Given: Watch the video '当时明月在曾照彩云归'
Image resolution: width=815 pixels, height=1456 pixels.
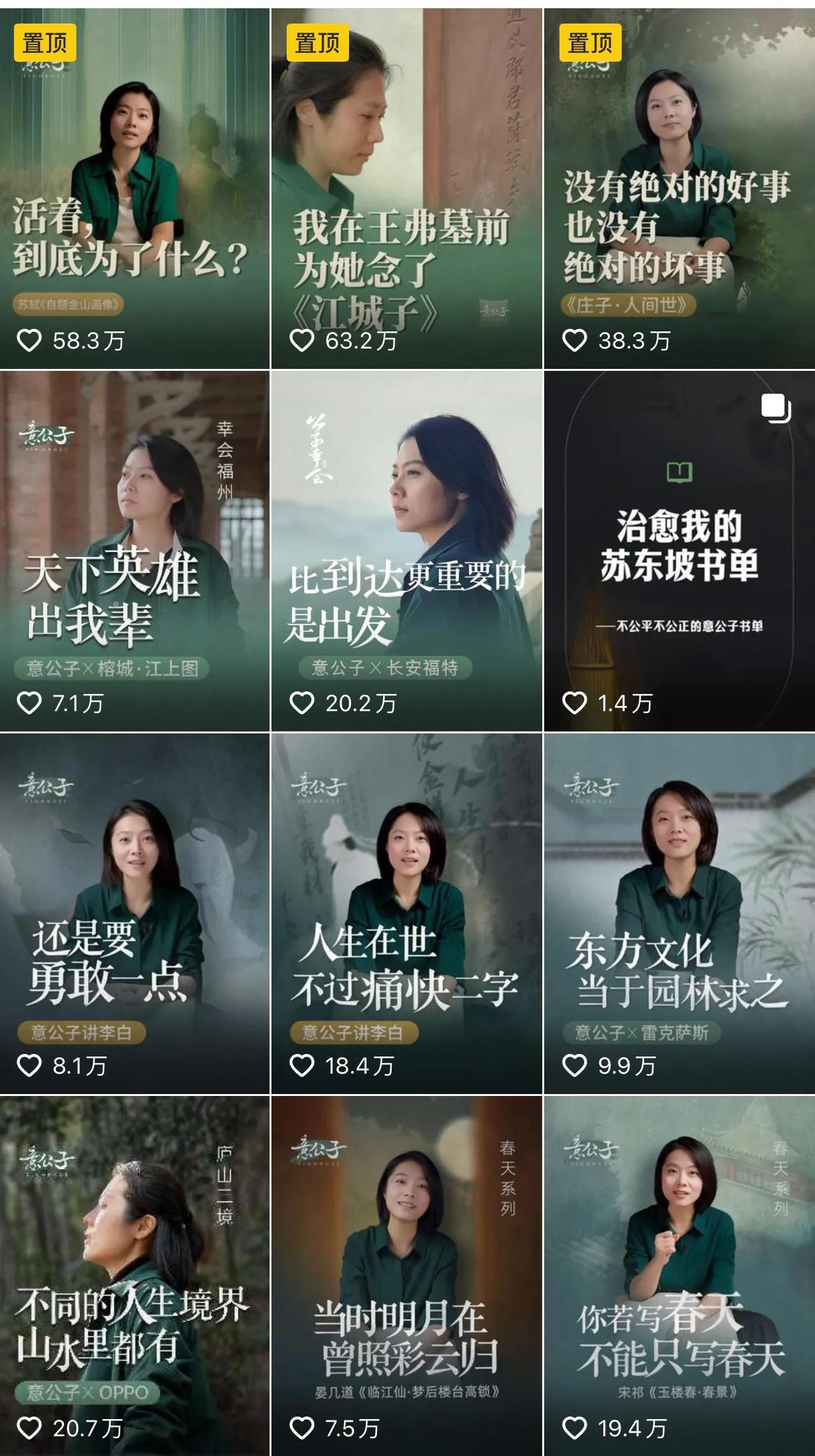Looking at the screenshot, I should 407,1275.
